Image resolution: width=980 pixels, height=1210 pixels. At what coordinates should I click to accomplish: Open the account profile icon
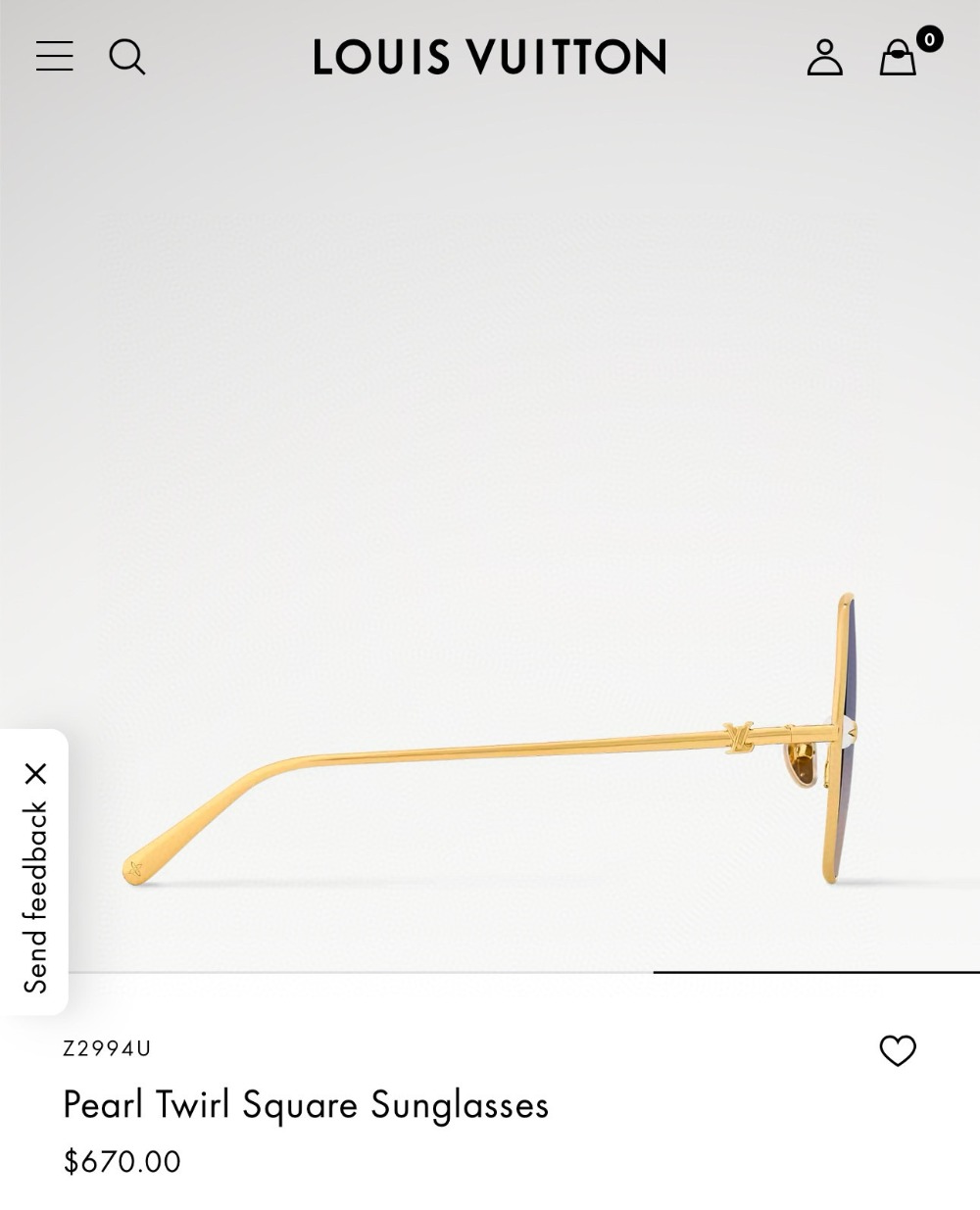(x=824, y=57)
